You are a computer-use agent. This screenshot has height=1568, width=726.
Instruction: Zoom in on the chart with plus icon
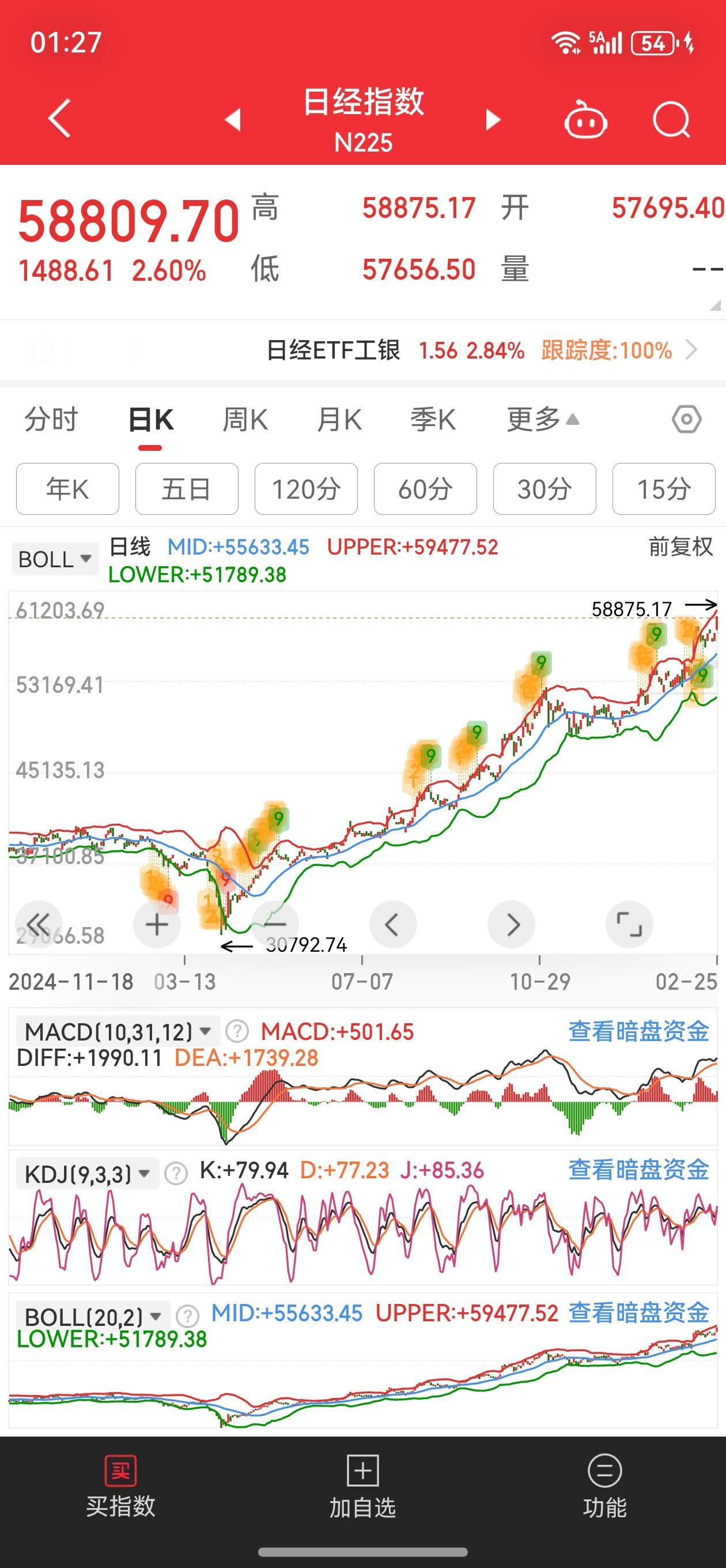(x=156, y=924)
